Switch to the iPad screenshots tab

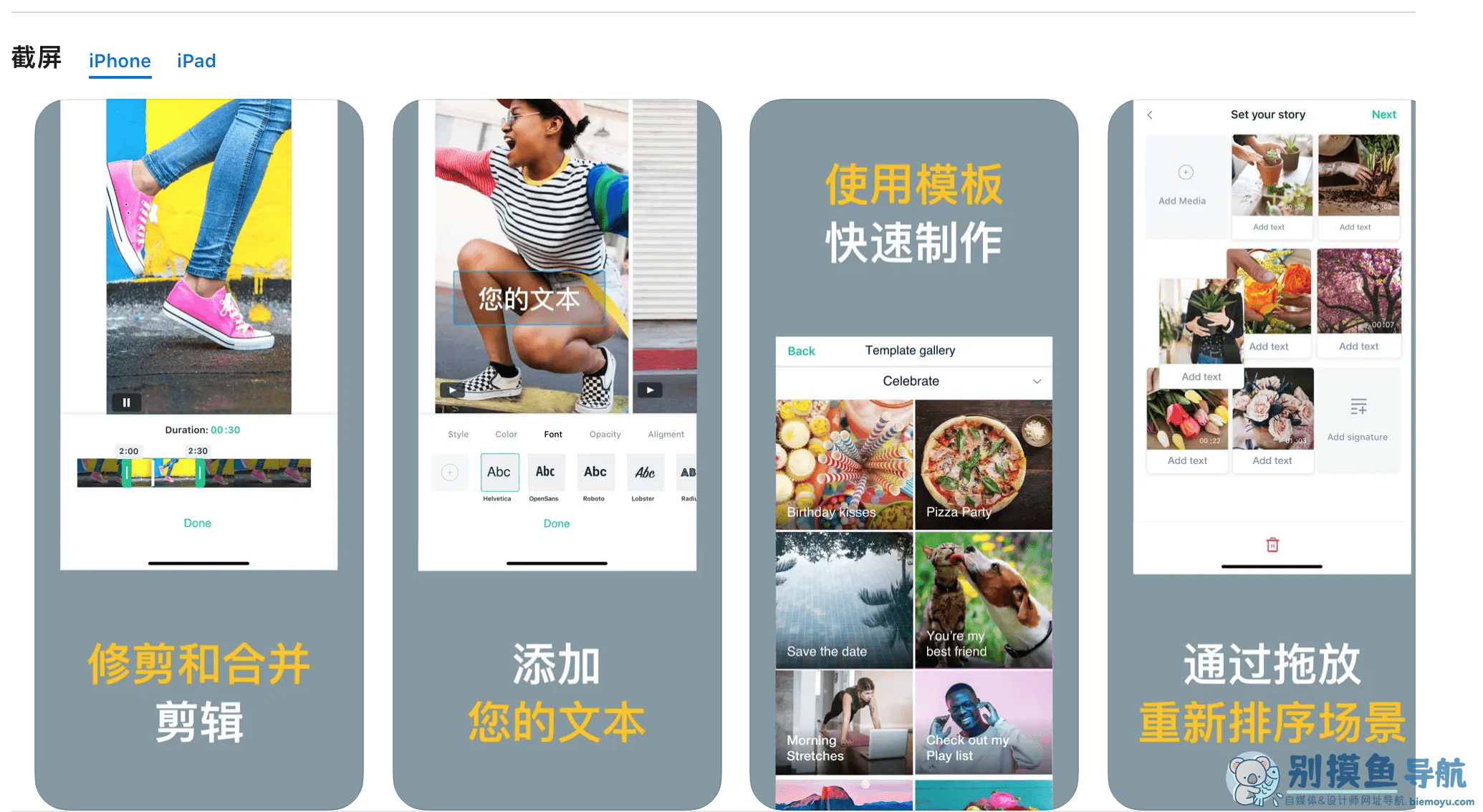(x=196, y=61)
